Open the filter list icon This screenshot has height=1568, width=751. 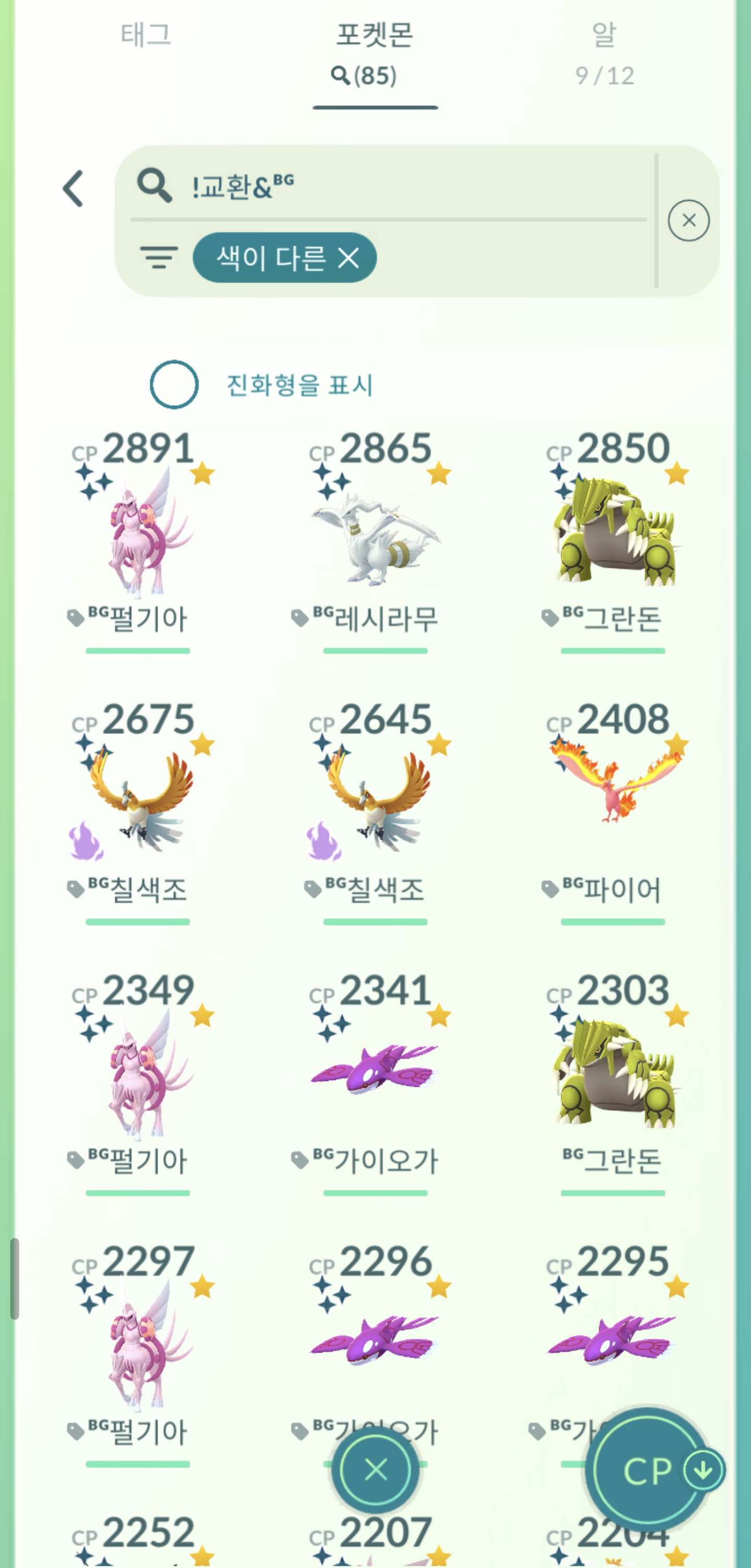[x=159, y=258]
